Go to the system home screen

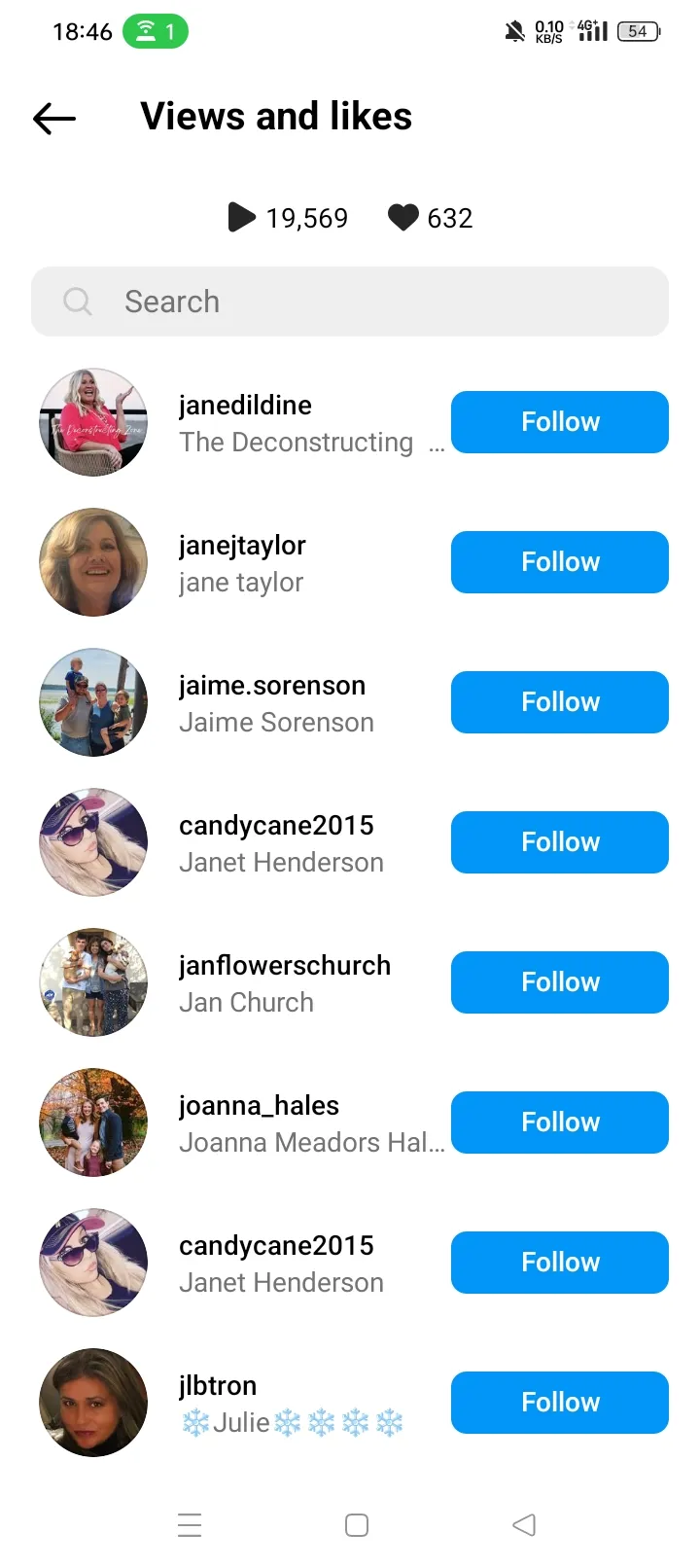click(x=357, y=1525)
